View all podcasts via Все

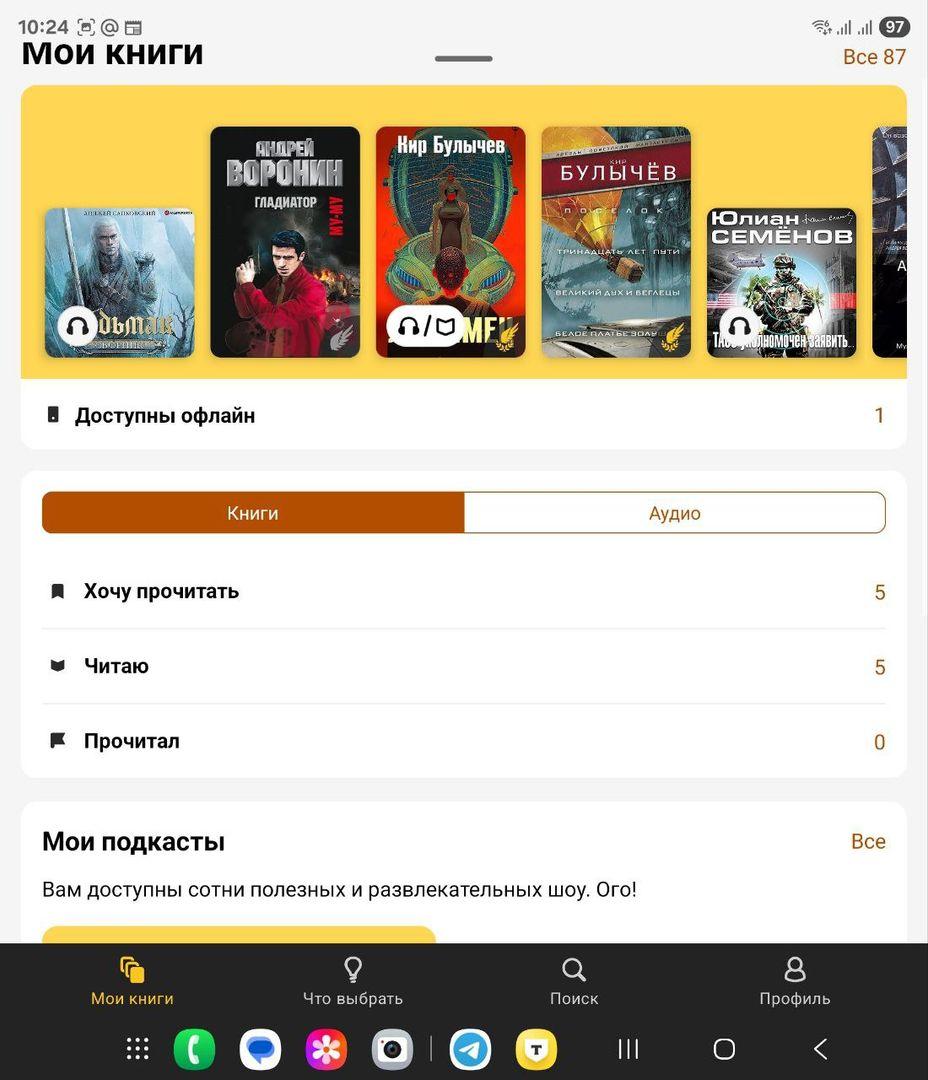[x=867, y=842]
